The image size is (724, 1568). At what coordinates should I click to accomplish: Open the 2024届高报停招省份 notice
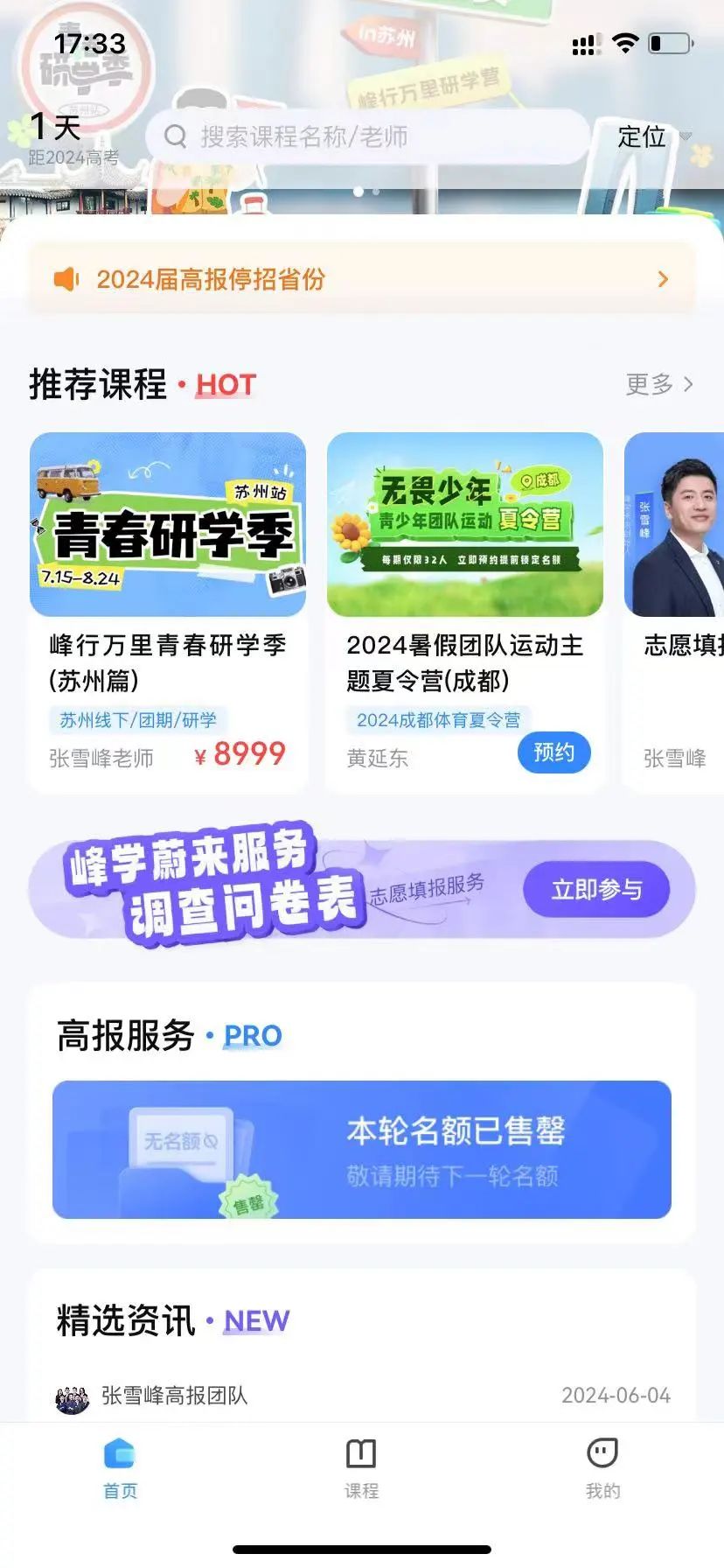362,279
